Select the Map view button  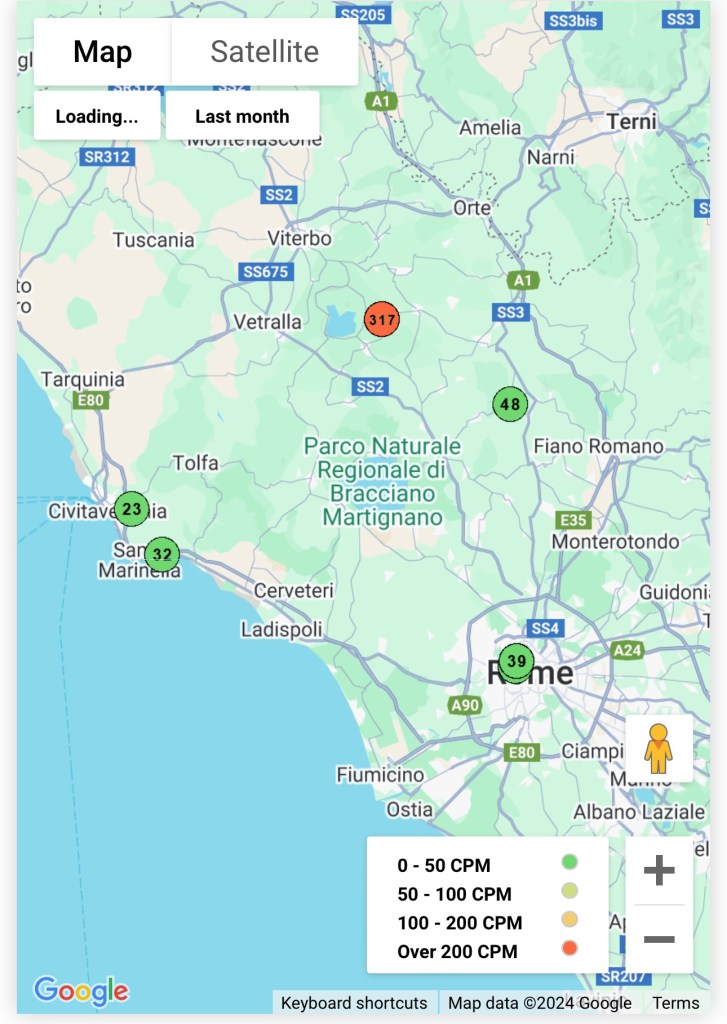pos(103,52)
